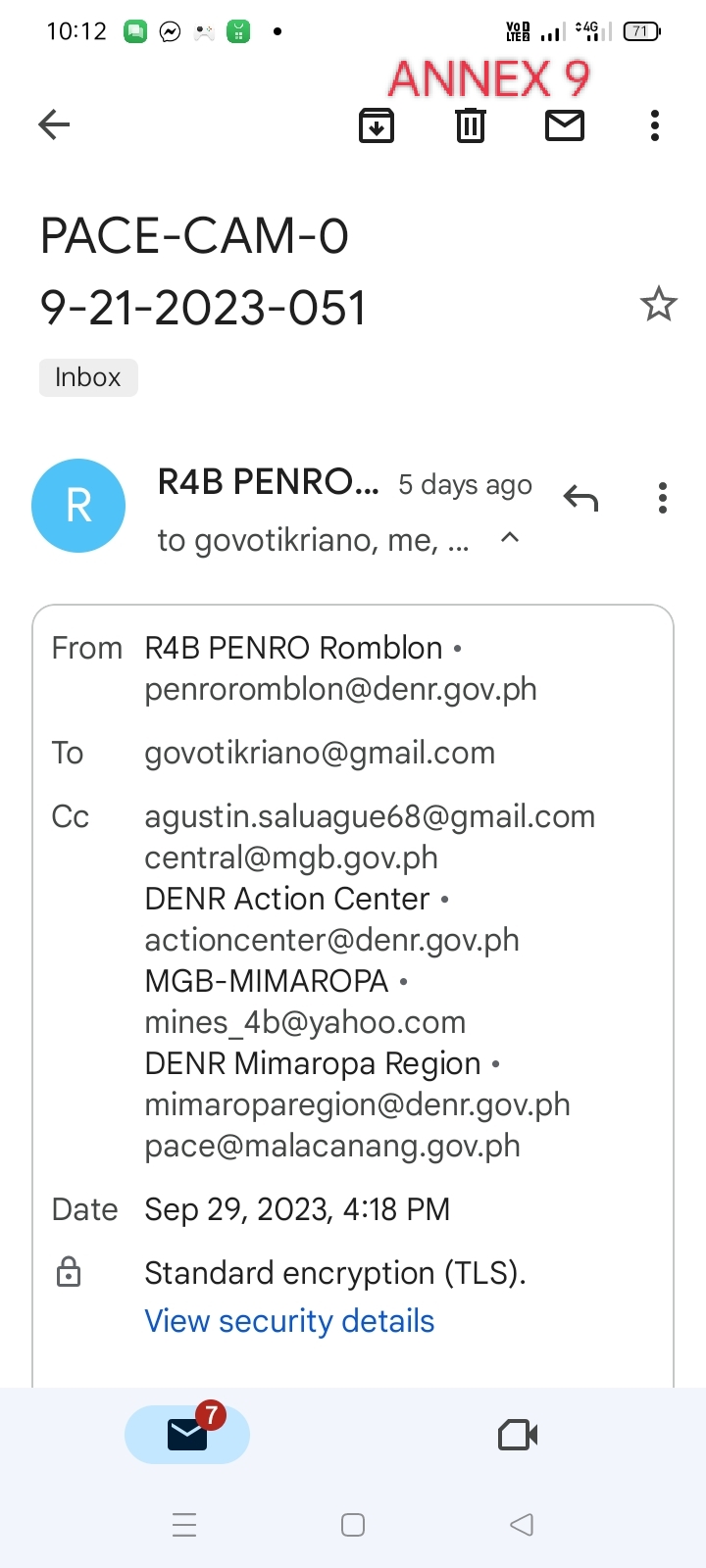Tap the Inbox label chip
This screenshot has width=706, height=1568.
(x=88, y=377)
